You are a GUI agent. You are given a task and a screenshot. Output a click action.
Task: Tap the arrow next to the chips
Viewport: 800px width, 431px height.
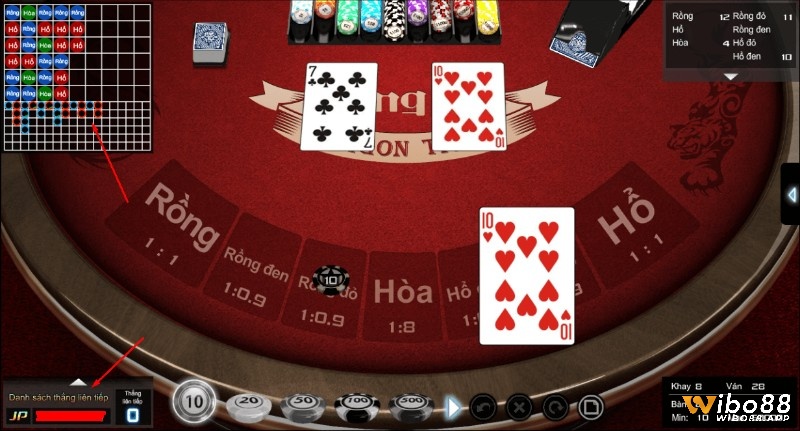click(x=453, y=406)
